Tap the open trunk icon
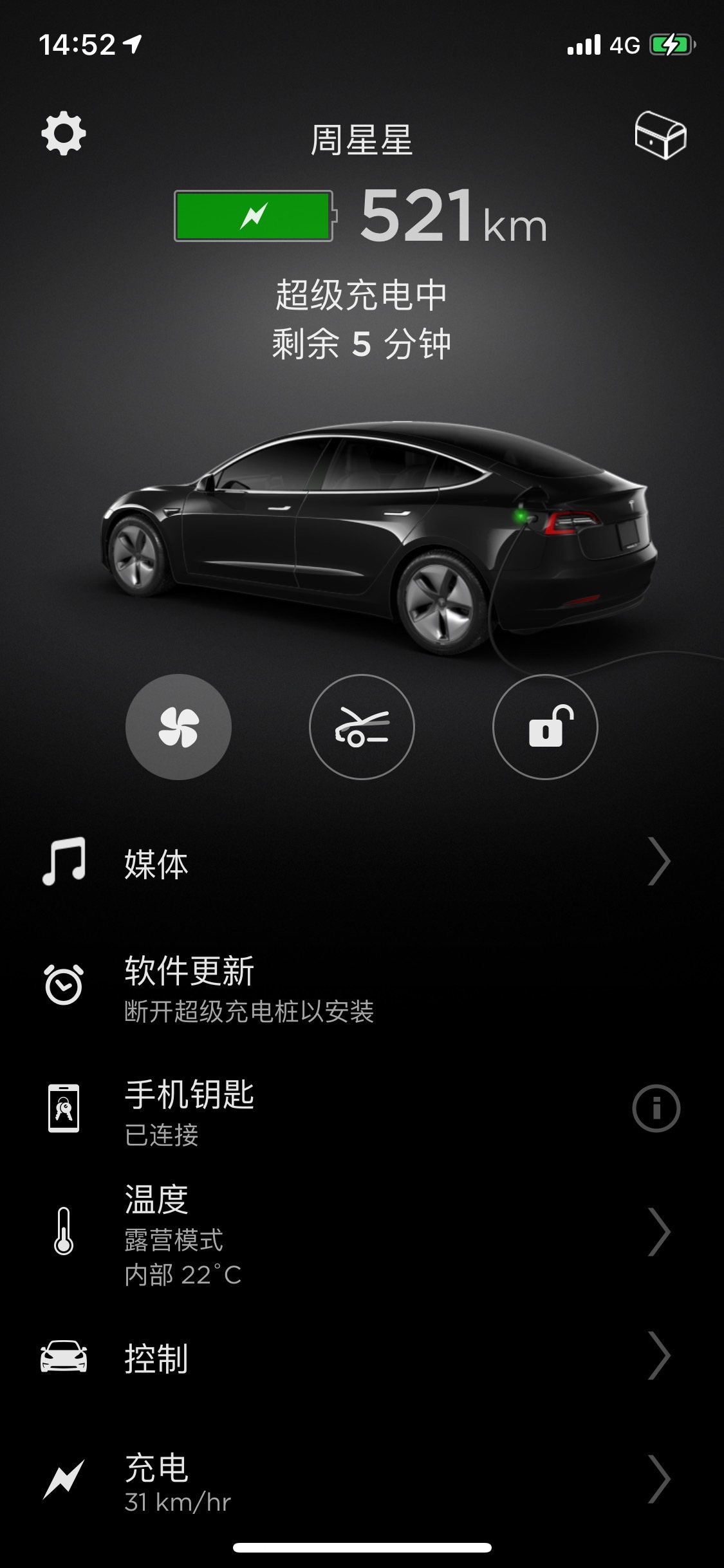The image size is (724, 1568). pos(362,726)
